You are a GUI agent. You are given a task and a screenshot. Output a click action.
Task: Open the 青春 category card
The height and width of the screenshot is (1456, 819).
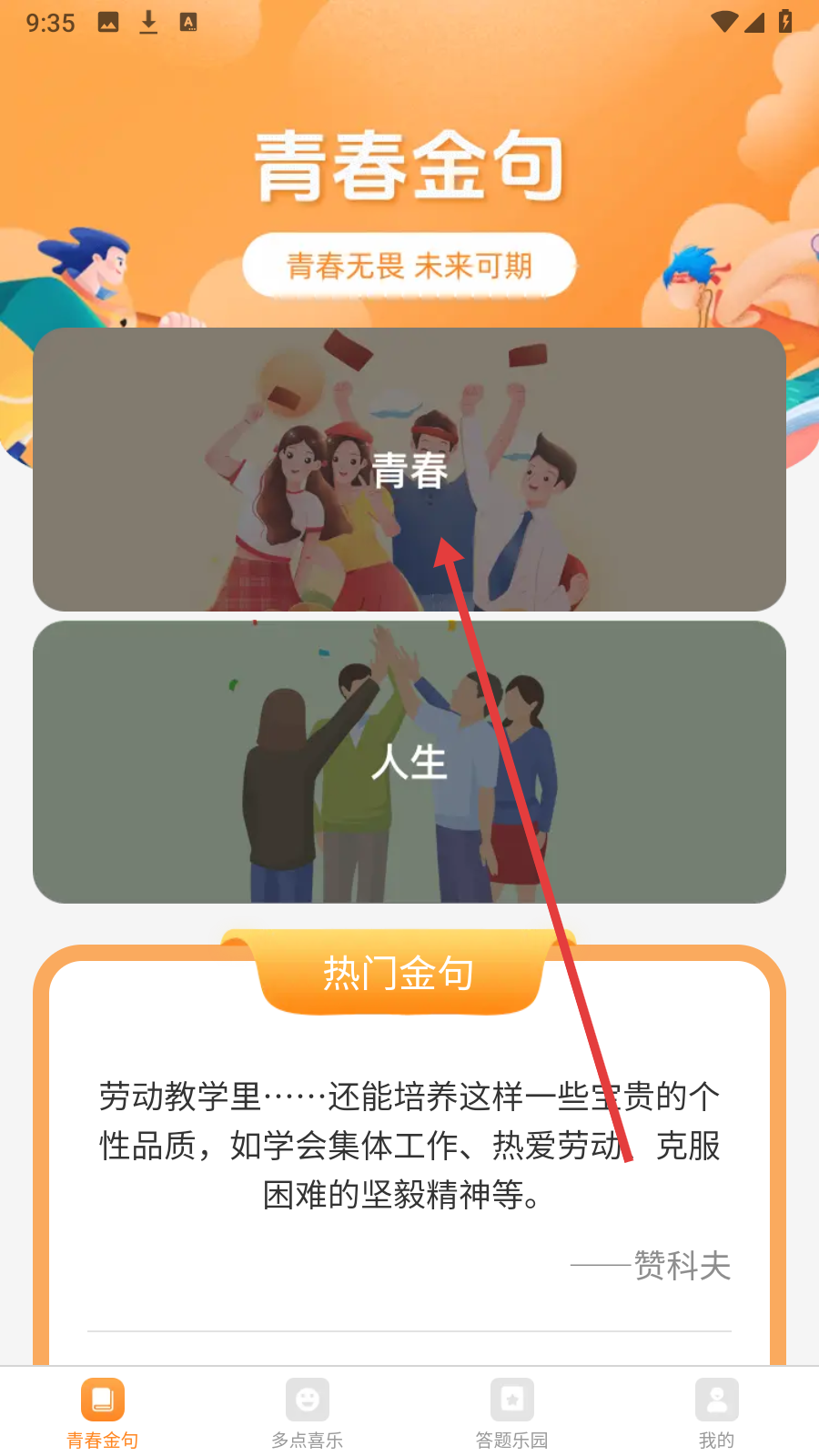(x=409, y=470)
